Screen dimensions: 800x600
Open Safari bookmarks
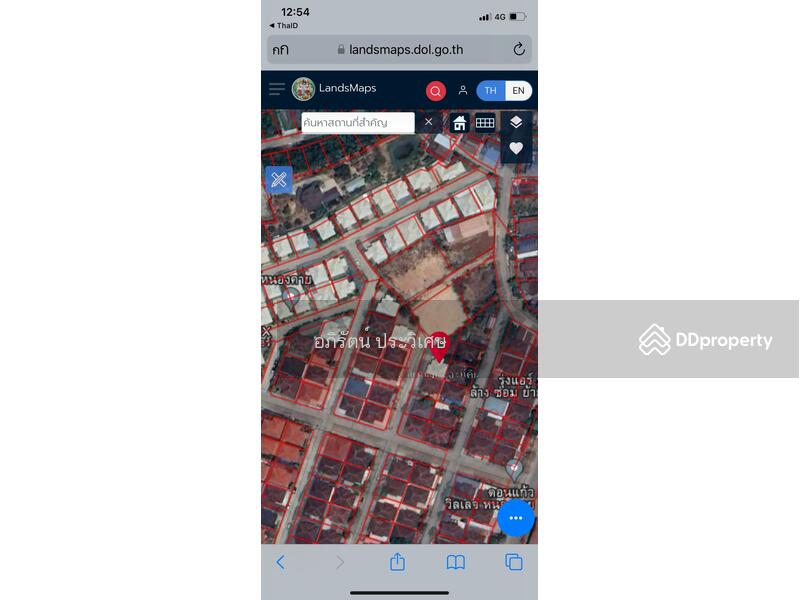point(455,562)
